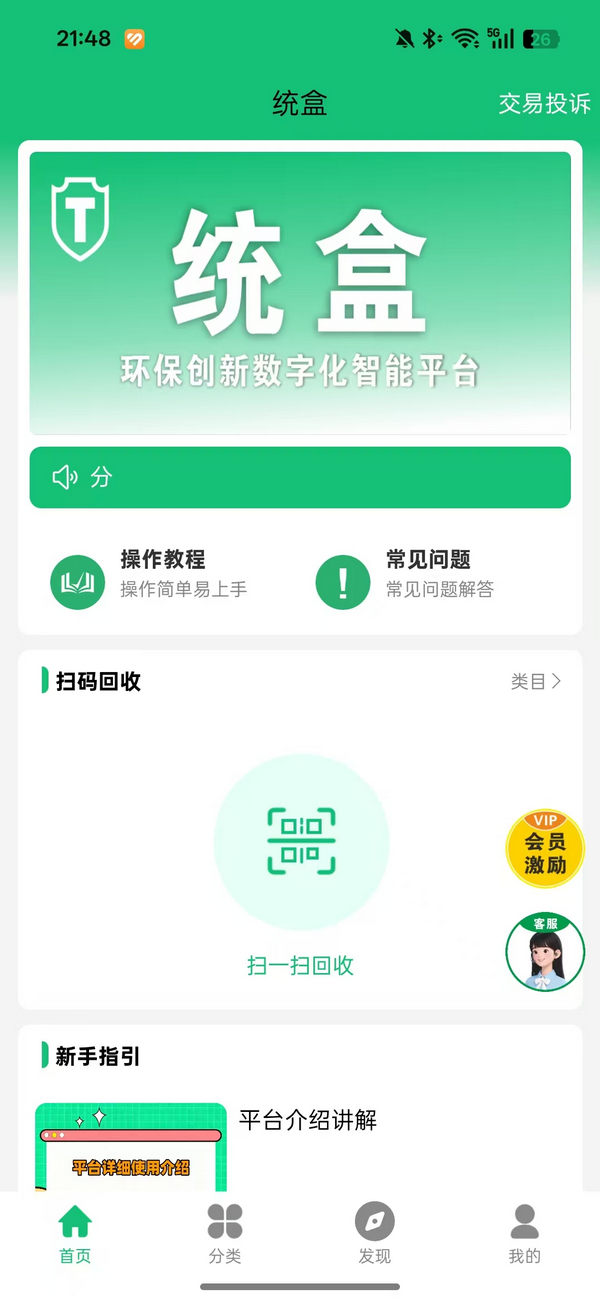Image resolution: width=600 pixels, height=1302 pixels.
Task: Switch to the 分类 tab
Action: [x=225, y=1235]
